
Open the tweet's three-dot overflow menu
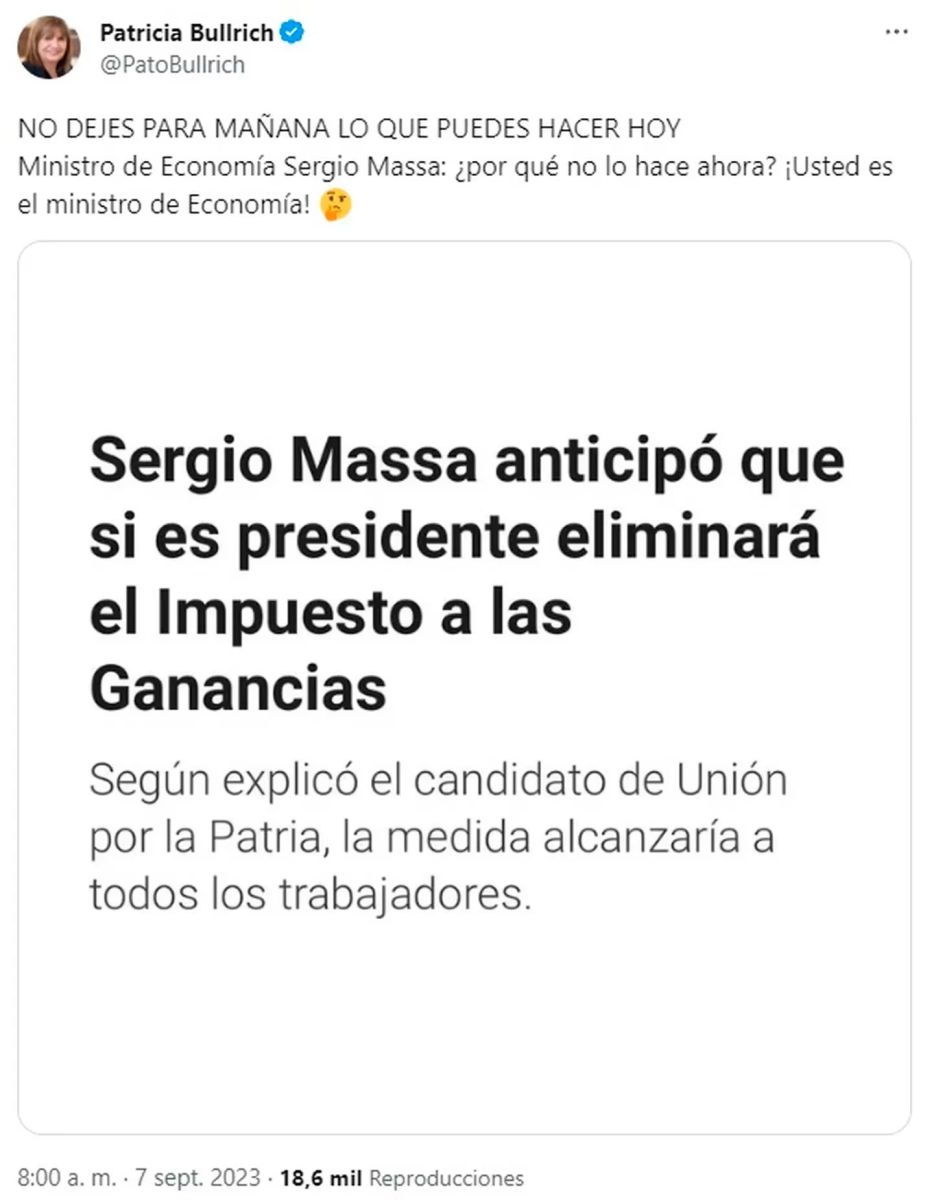896,33
